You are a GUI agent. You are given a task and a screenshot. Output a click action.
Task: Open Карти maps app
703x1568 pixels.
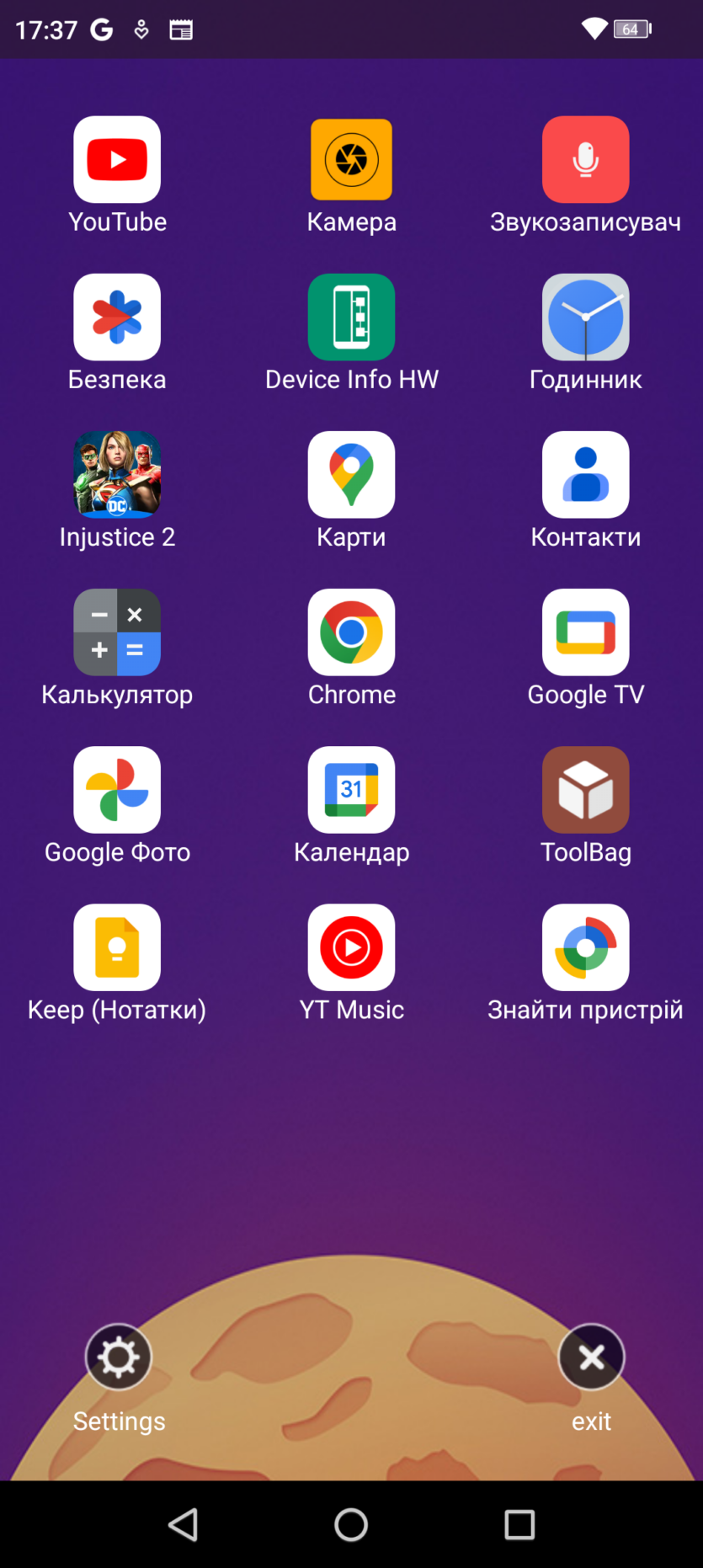coord(351,475)
